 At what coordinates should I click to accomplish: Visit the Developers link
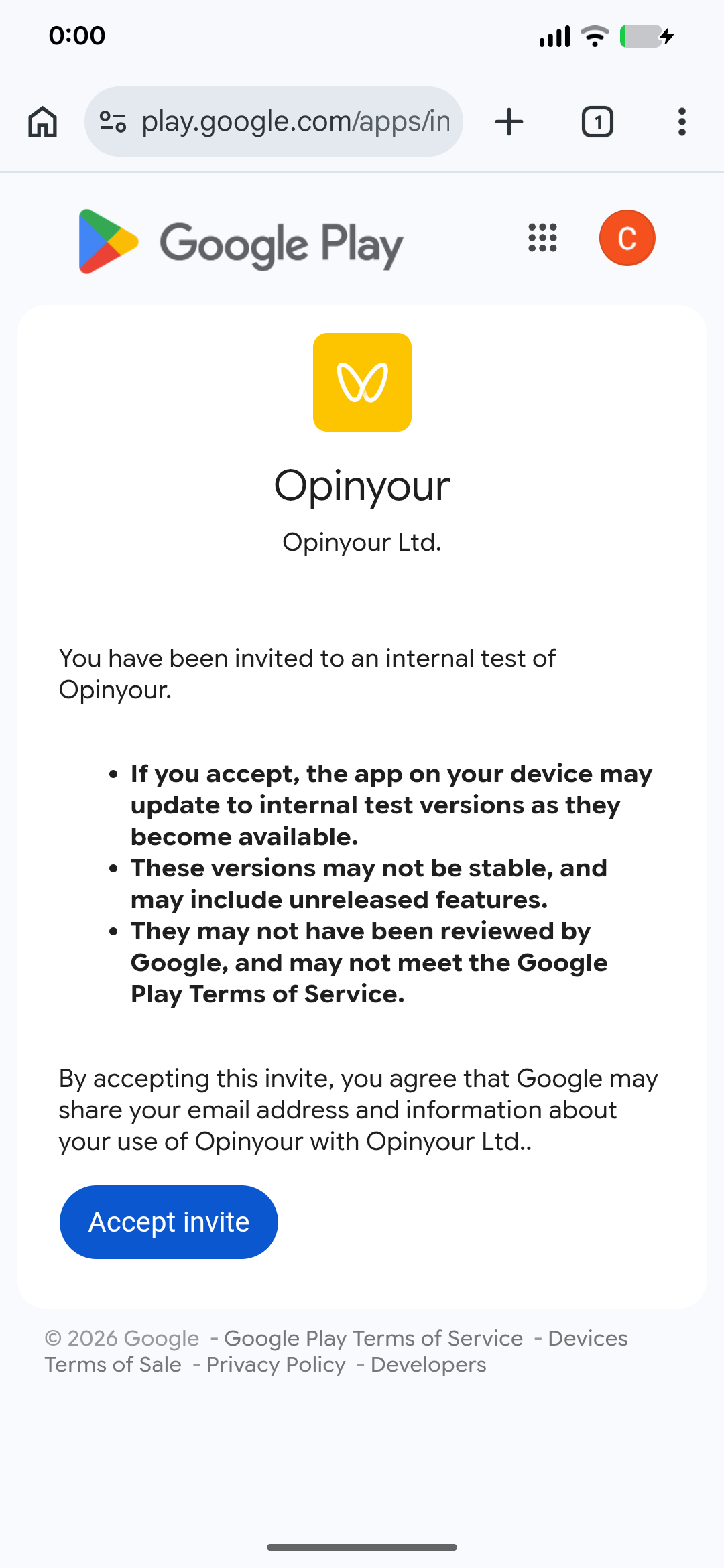[x=428, y=1365]
